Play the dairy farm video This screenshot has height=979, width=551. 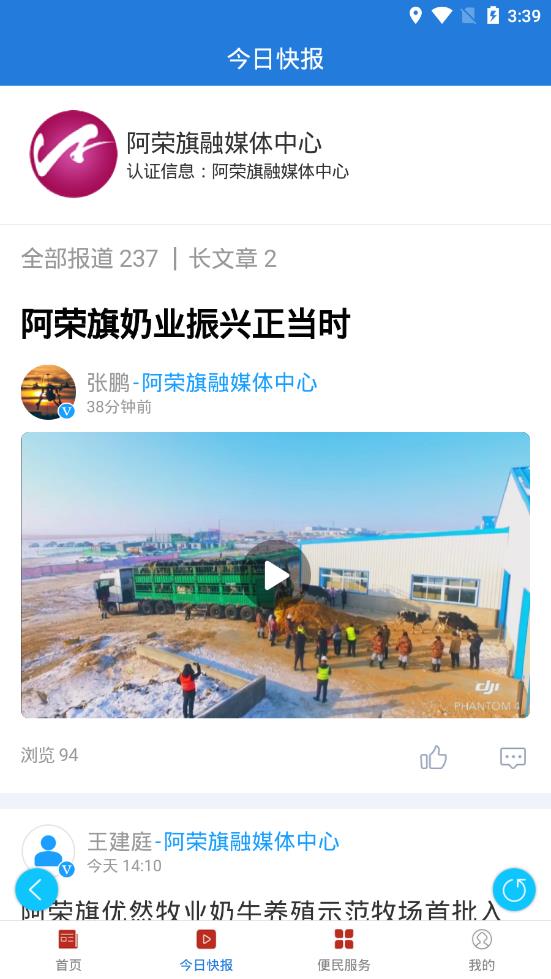tap(276, 575)
